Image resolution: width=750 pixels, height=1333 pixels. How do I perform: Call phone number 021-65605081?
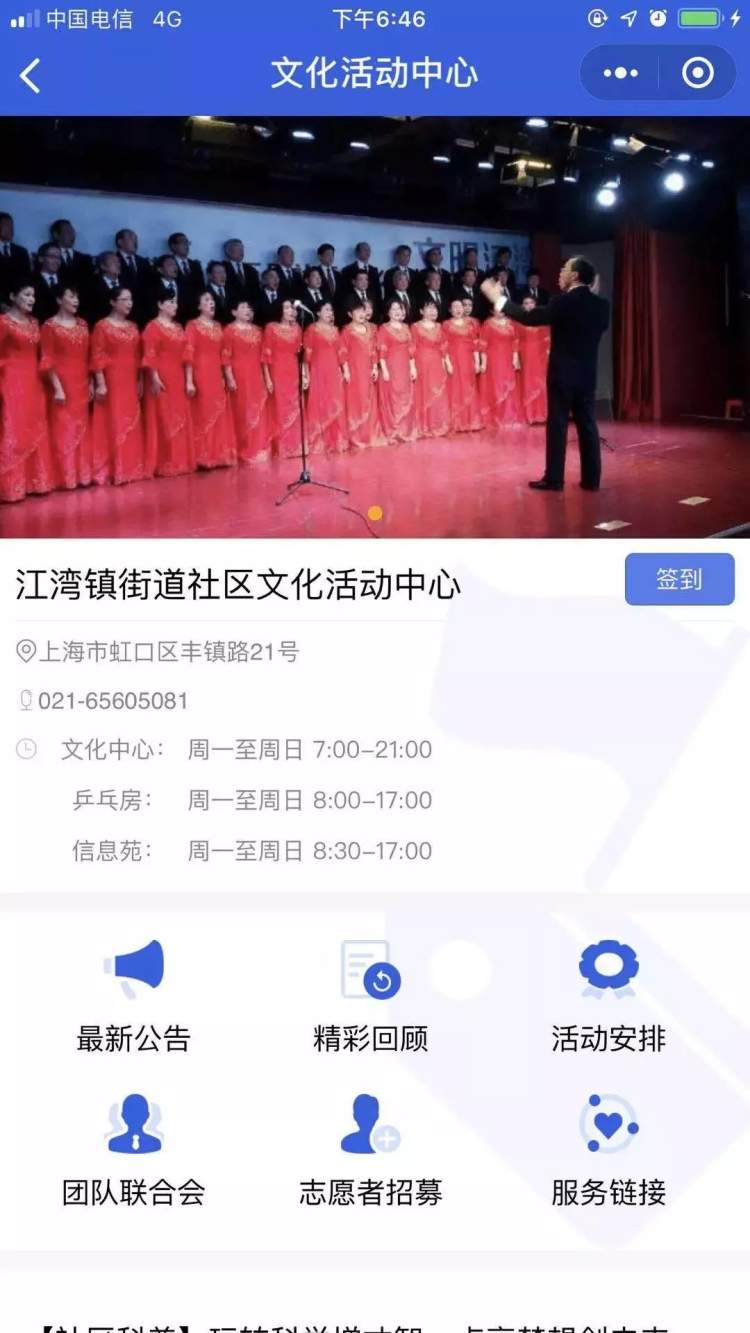(112, 701)
